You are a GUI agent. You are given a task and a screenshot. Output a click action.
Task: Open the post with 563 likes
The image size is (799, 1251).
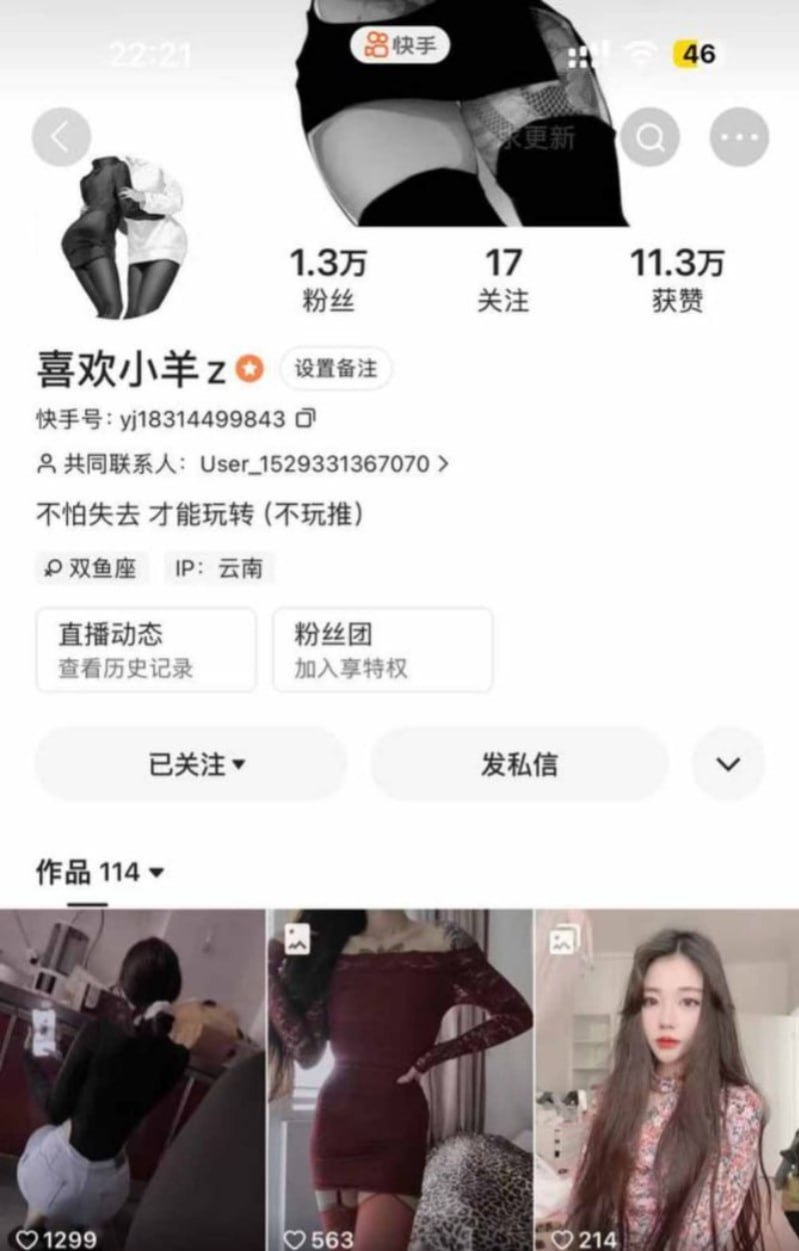pyautogui.click(x=400, y=1080)
